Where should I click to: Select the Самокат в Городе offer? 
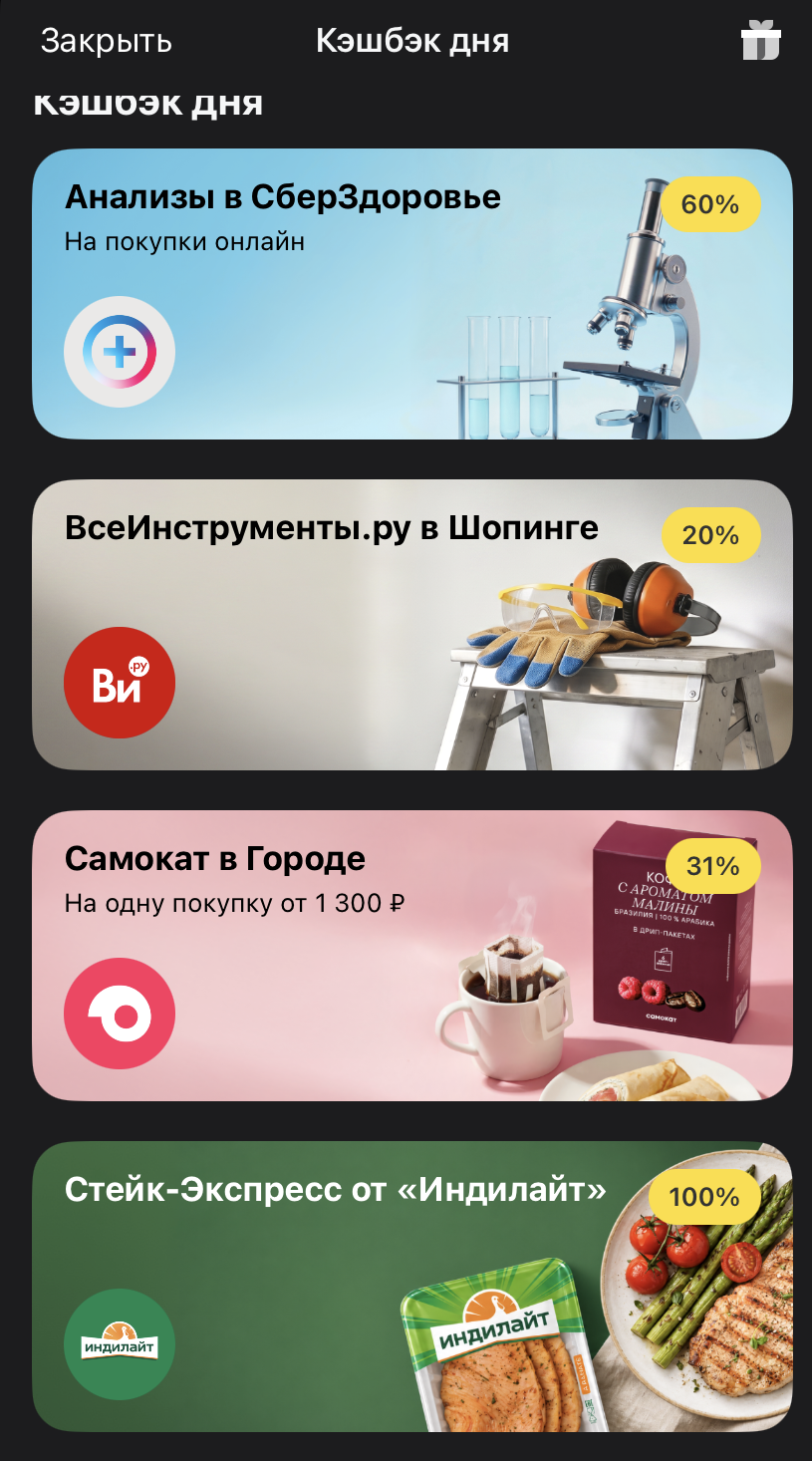[412, 956]
